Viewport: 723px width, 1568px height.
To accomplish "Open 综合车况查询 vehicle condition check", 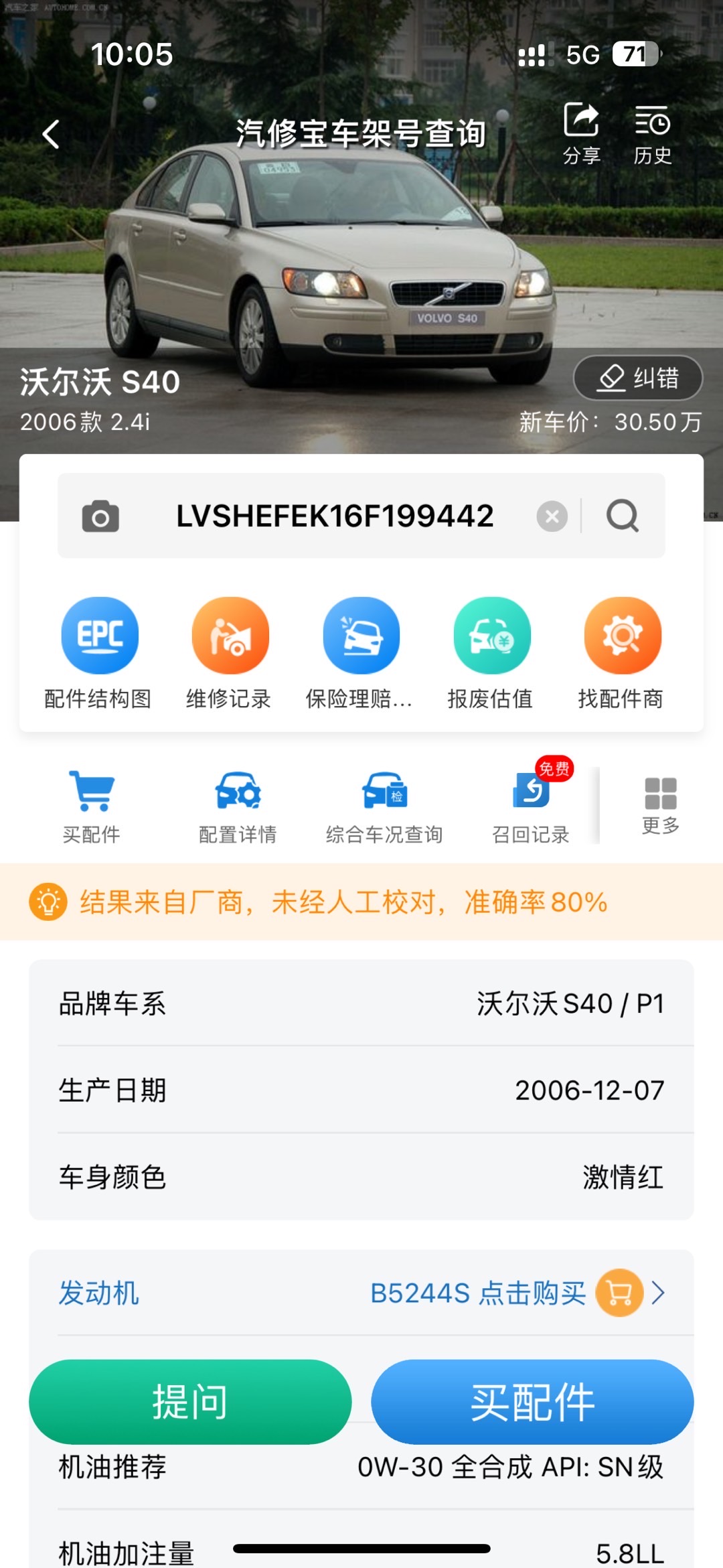I will pos(384,806).
